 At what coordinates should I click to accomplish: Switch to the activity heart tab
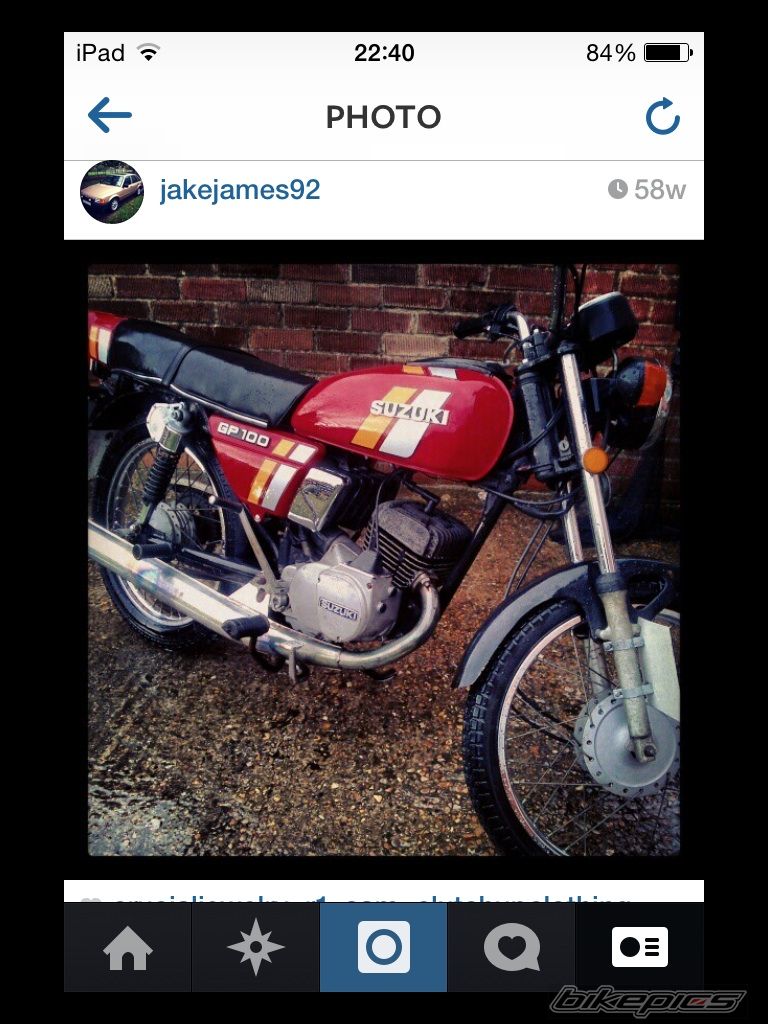pyautogui.click(x=512, y=948)
